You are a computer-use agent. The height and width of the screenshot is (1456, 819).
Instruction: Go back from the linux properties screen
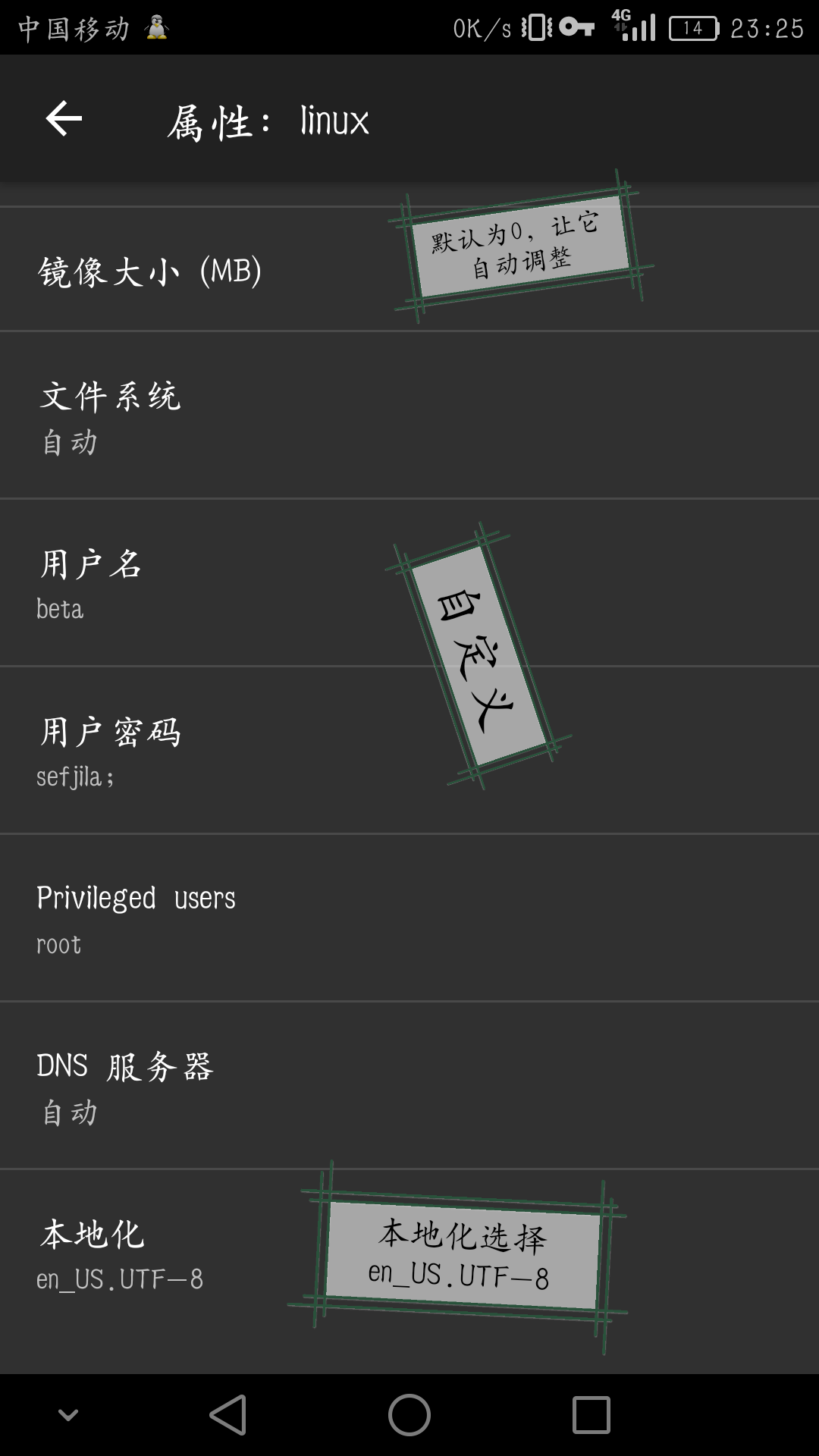(64, 119)
